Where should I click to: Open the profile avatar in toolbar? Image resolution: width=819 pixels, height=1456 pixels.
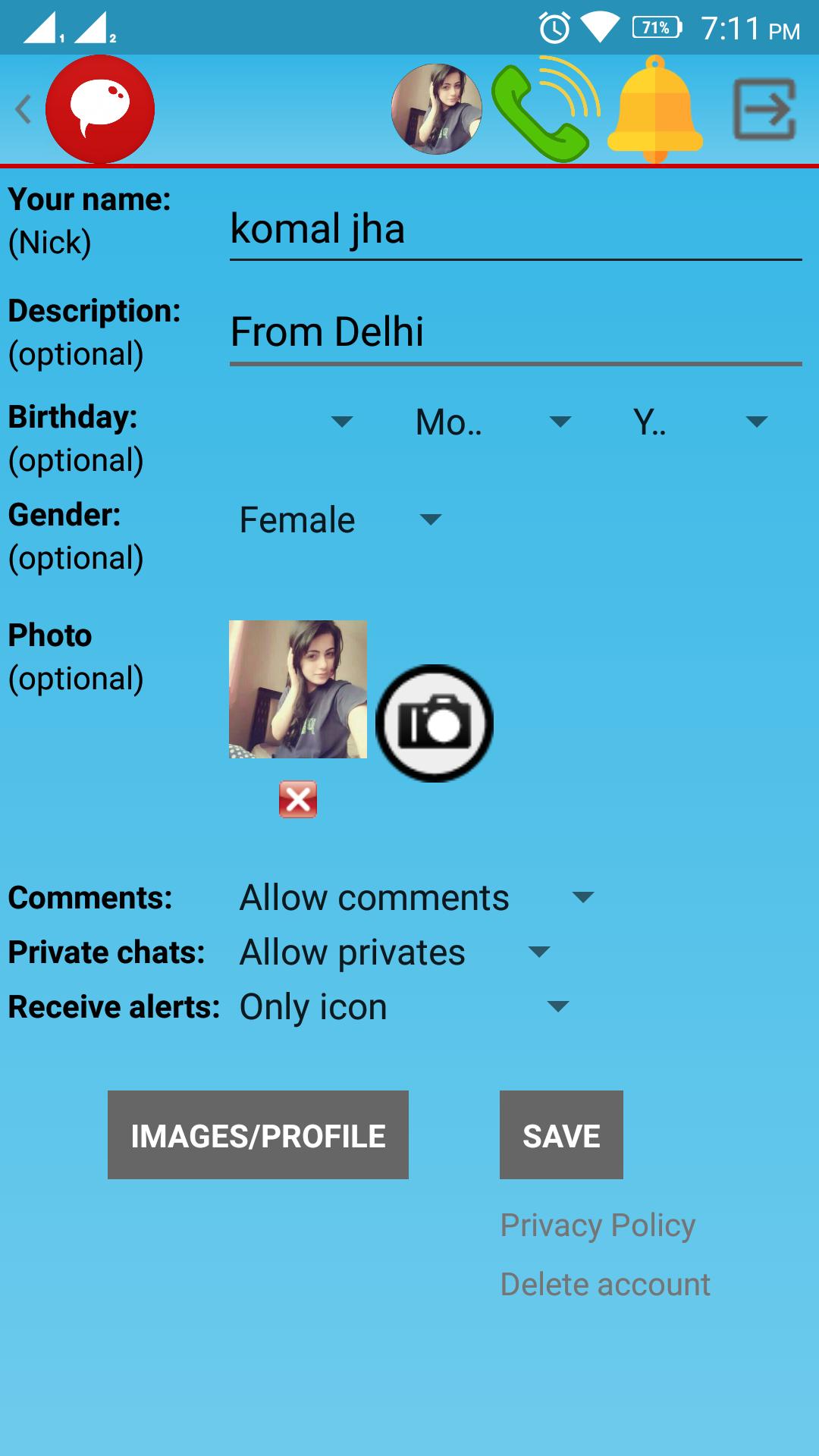point(436,110)
